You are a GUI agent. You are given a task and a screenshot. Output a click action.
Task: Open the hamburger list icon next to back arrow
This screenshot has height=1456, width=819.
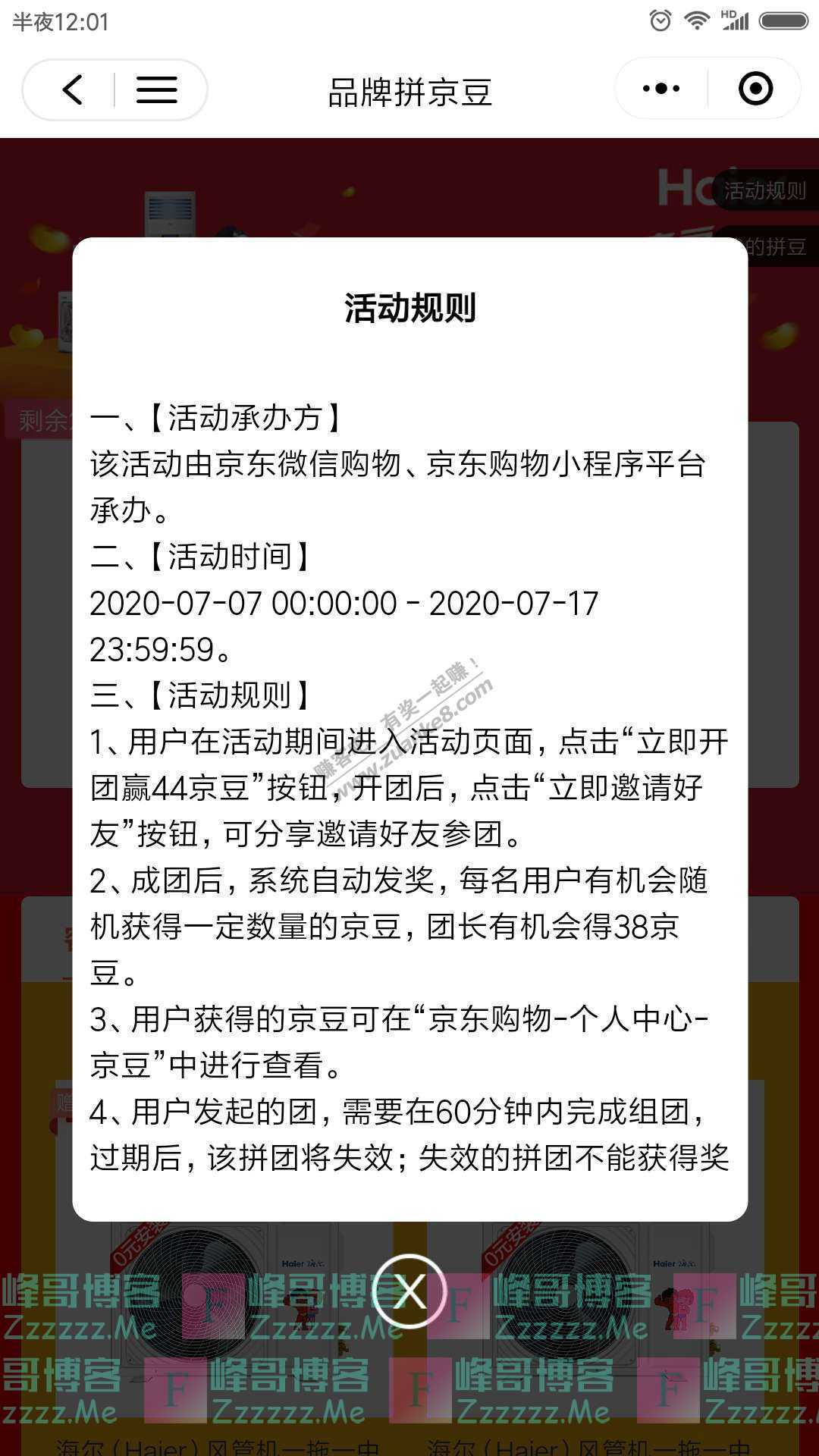point(154,89)
